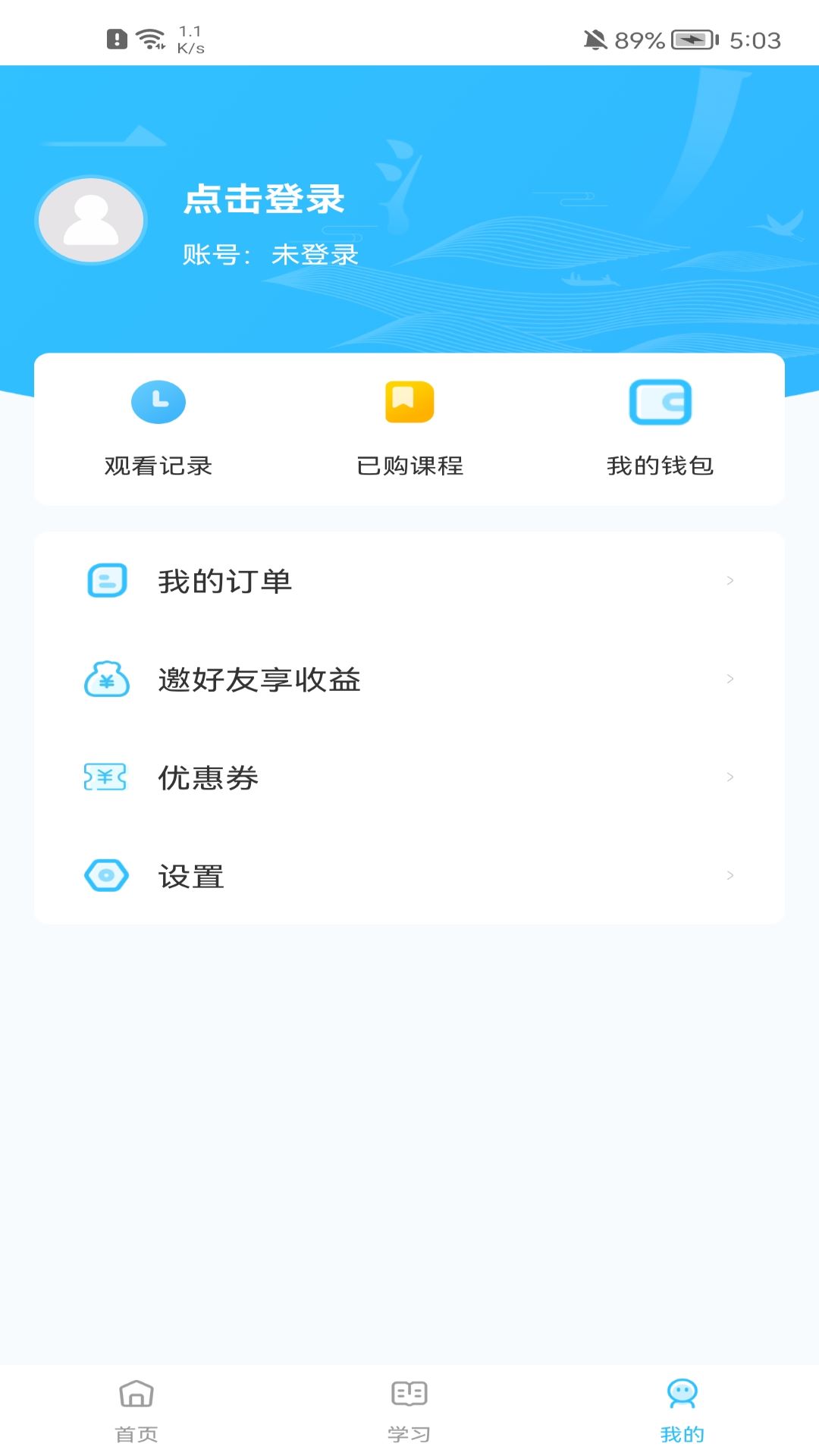The width and height of the screenshot is (819, 1456).
Task: Click the 账号：未登录 account text
Action: 270,255
